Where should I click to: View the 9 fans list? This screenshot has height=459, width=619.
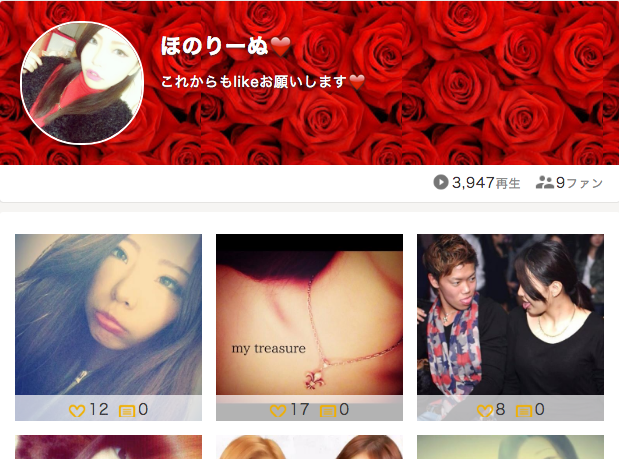click(x=569, y=183)
